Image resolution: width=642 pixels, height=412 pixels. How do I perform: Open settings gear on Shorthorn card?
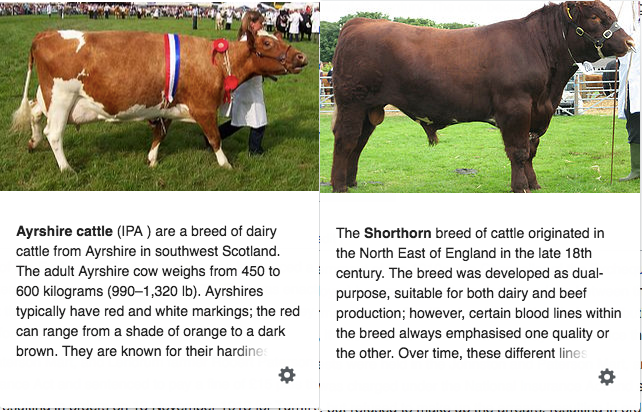[606, 377]
